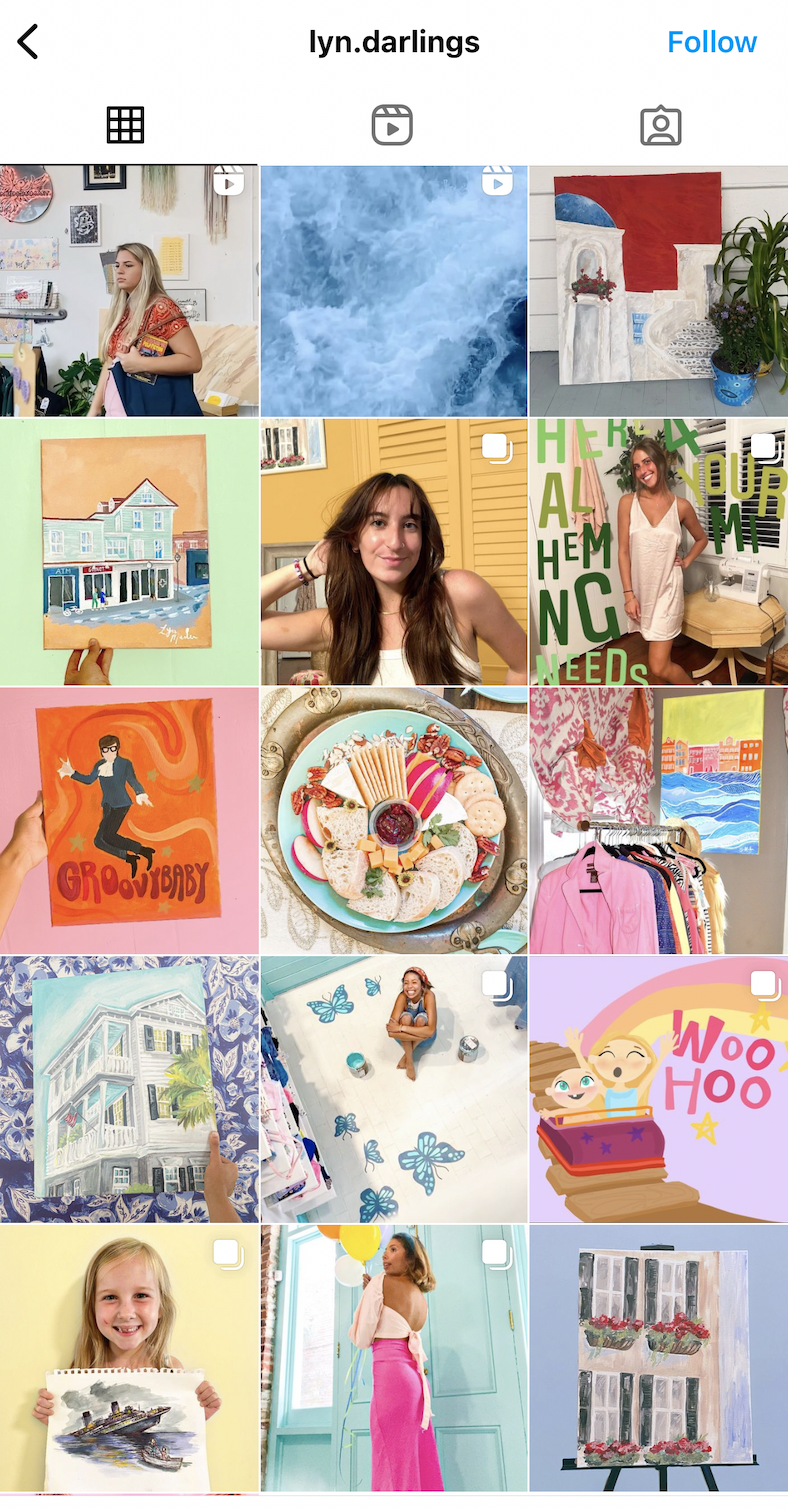Open the ocean waves reel
This screenshot has height=1509, width=788.
[x=393, y=291]
